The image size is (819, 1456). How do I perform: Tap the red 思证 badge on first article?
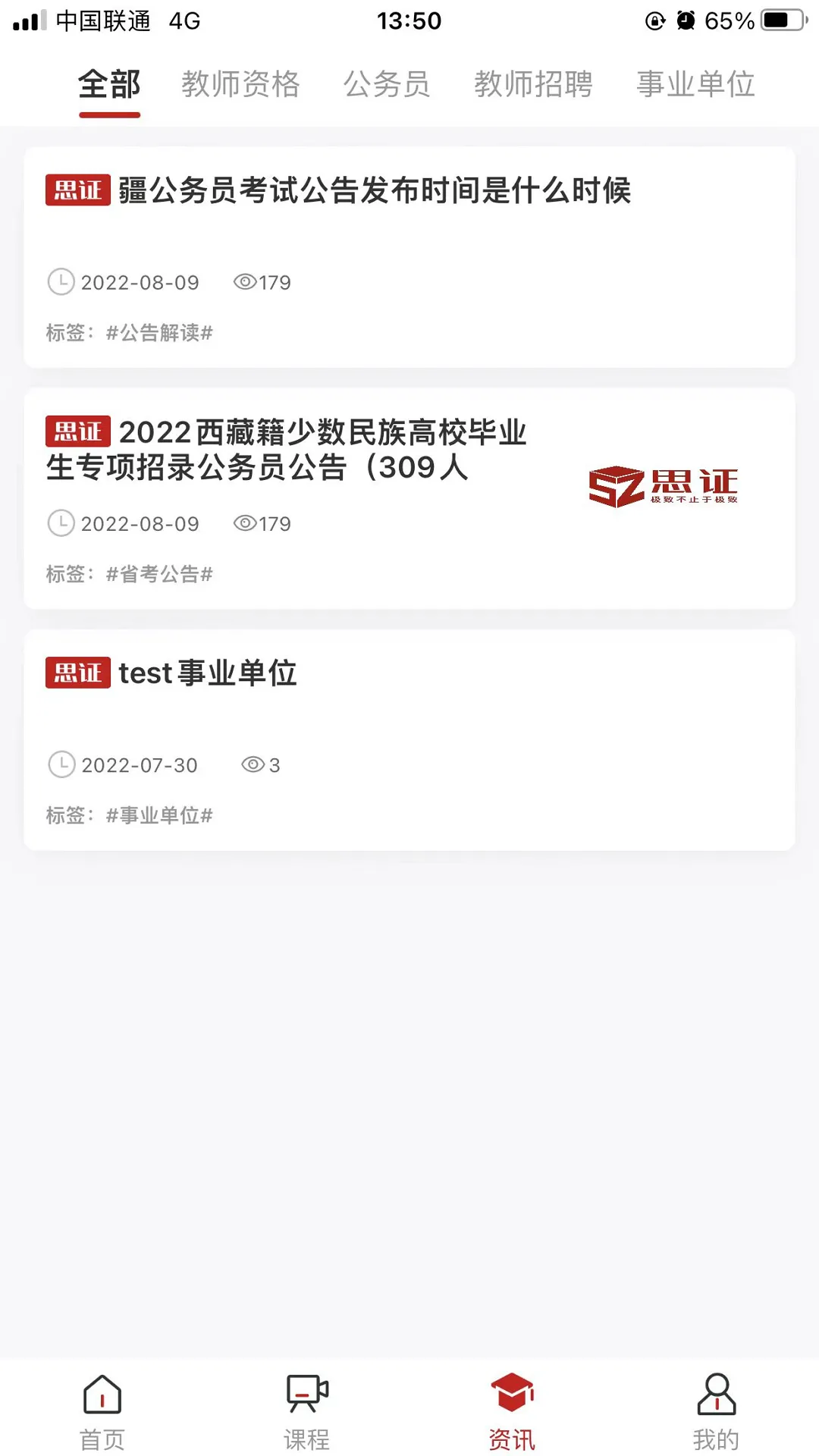[77, 192]
